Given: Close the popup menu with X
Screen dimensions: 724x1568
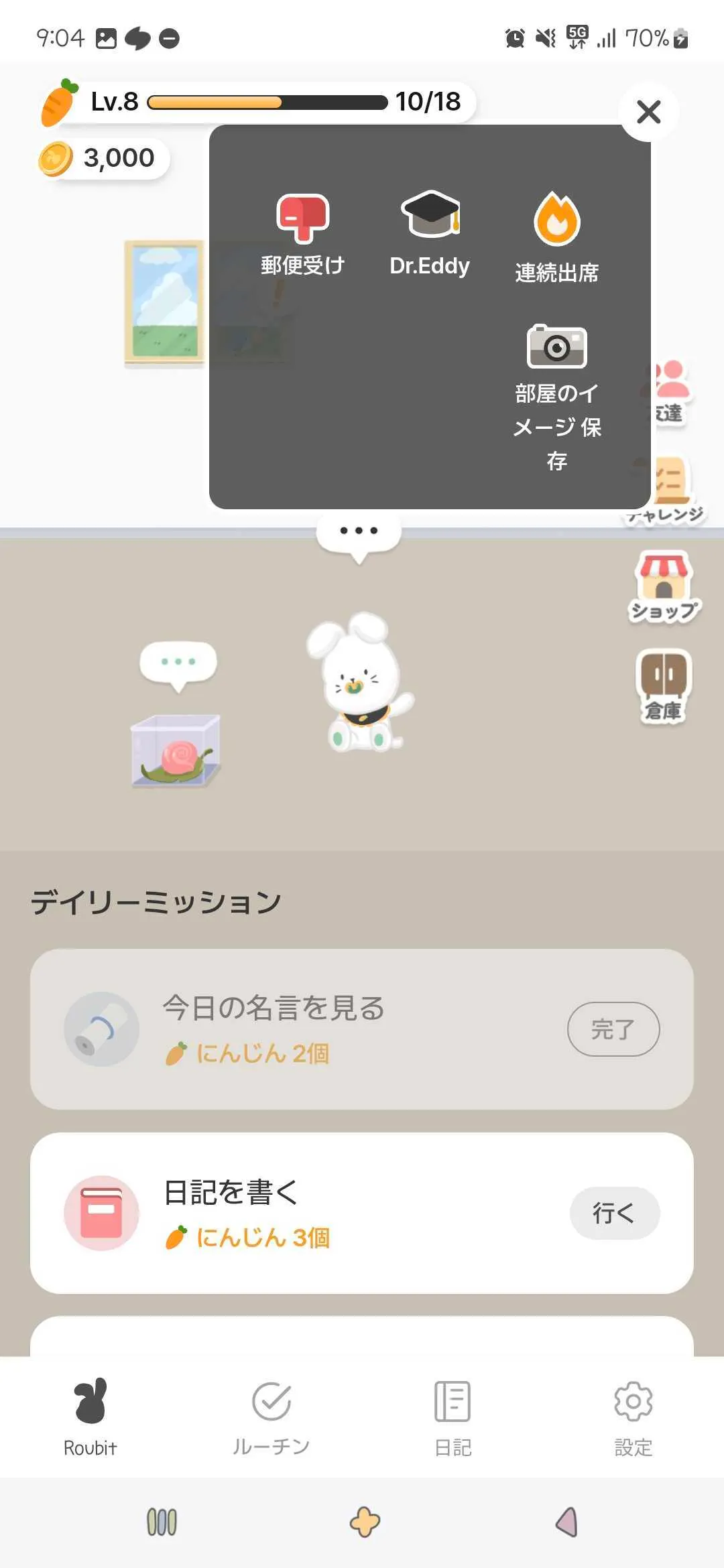Looking at the screenshot, I should pyautogui.click(x=648, y=112).
